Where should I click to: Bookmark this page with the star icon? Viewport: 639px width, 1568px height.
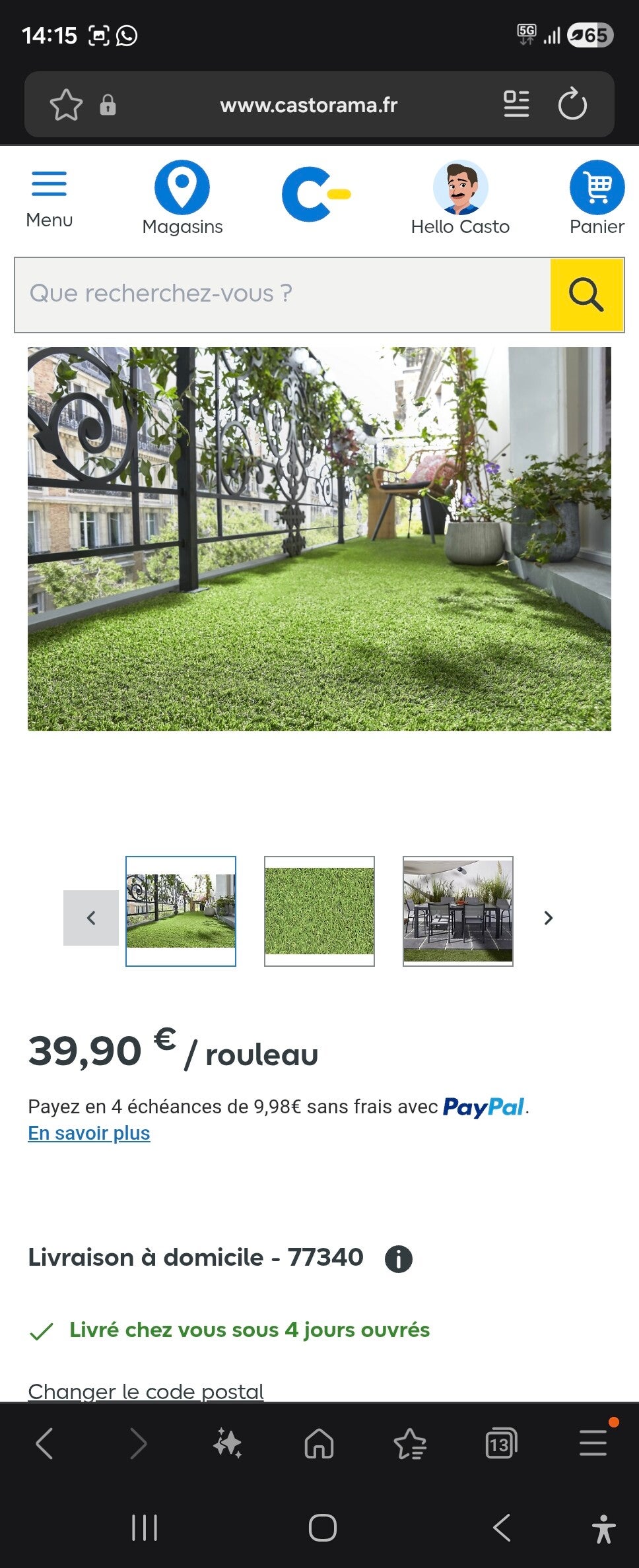66,105
